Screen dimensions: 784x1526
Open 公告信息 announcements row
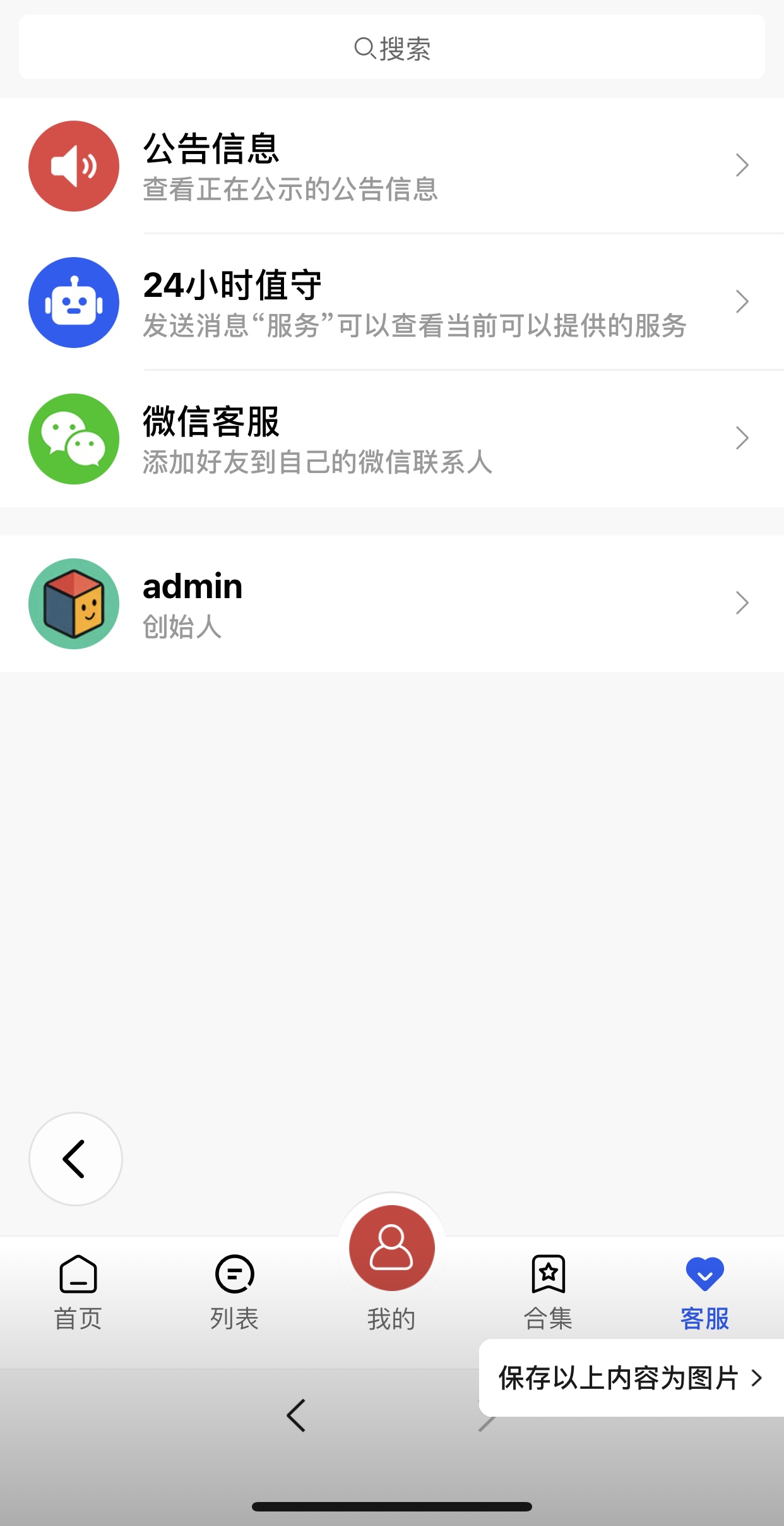(x=392, y=166)
